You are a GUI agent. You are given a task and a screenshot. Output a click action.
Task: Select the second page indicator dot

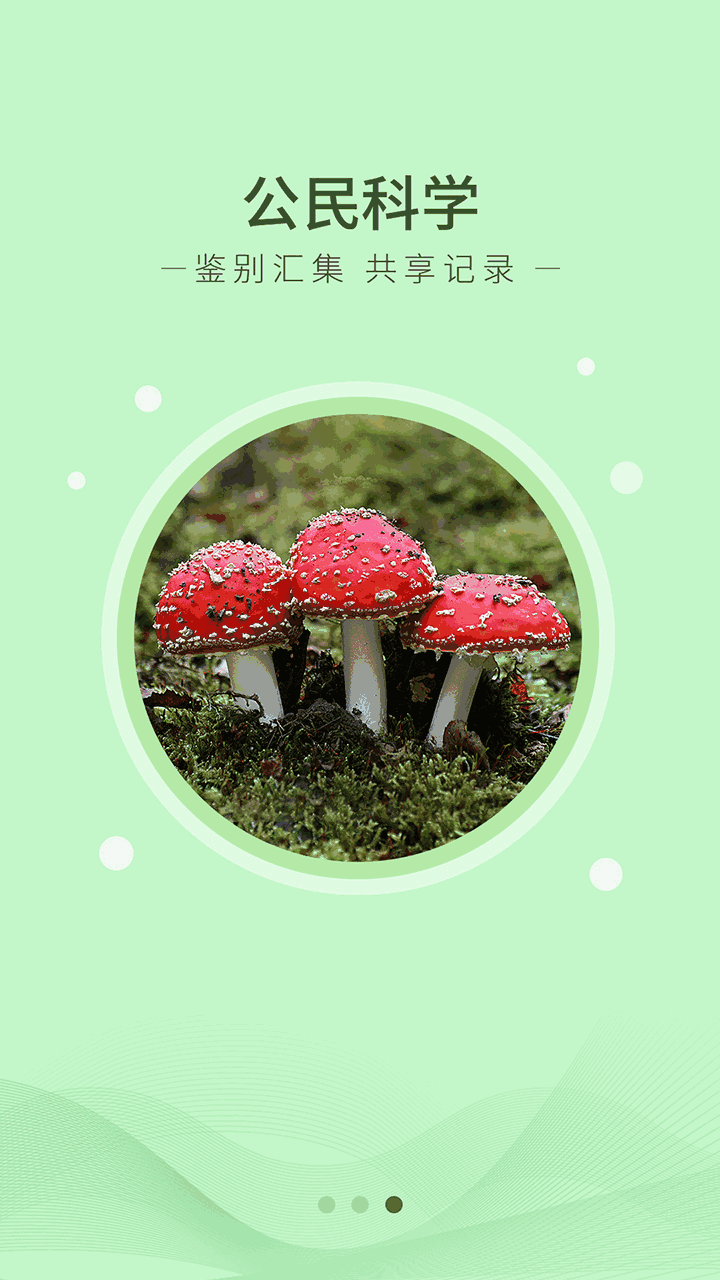pos(360,1204)
